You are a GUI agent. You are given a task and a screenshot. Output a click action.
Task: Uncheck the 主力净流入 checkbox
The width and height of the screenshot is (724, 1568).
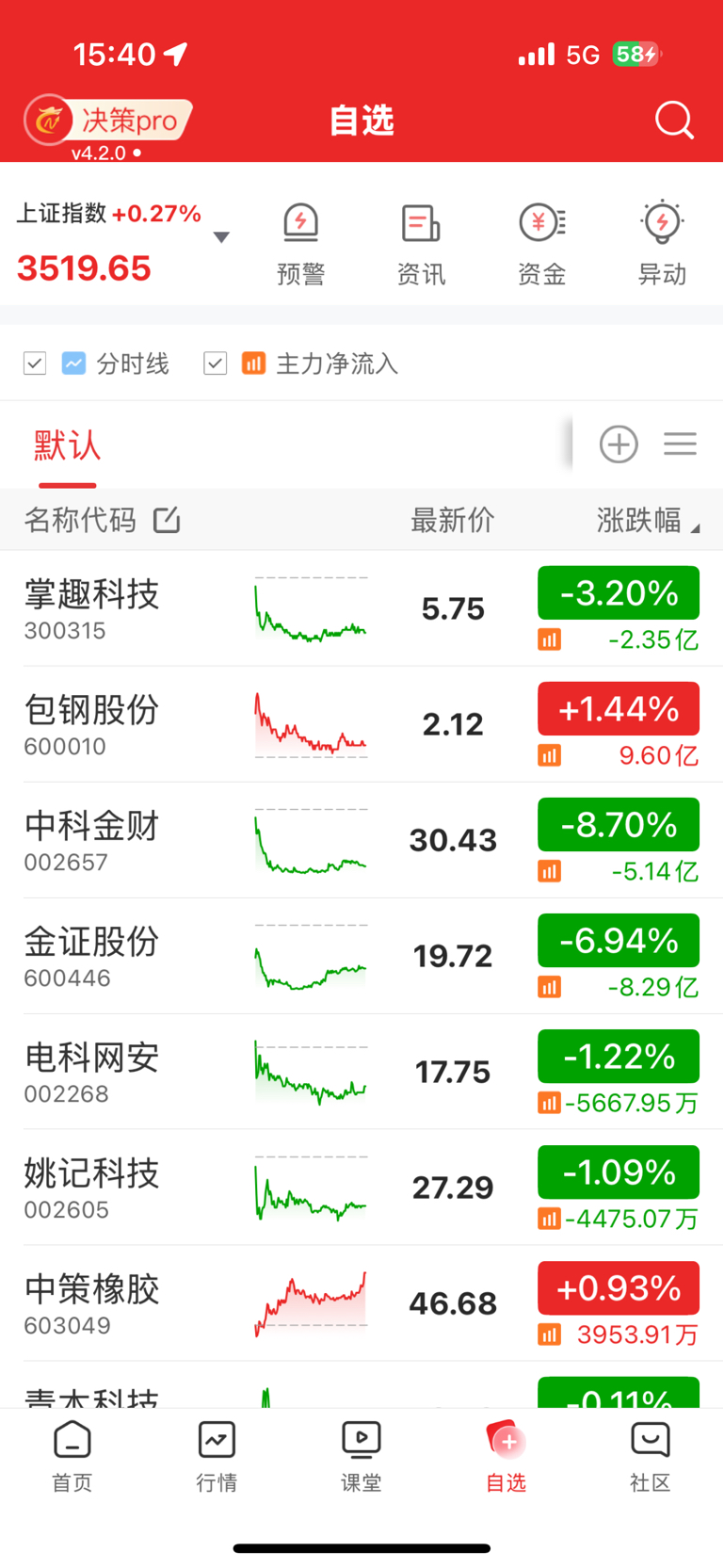point(215,363)
